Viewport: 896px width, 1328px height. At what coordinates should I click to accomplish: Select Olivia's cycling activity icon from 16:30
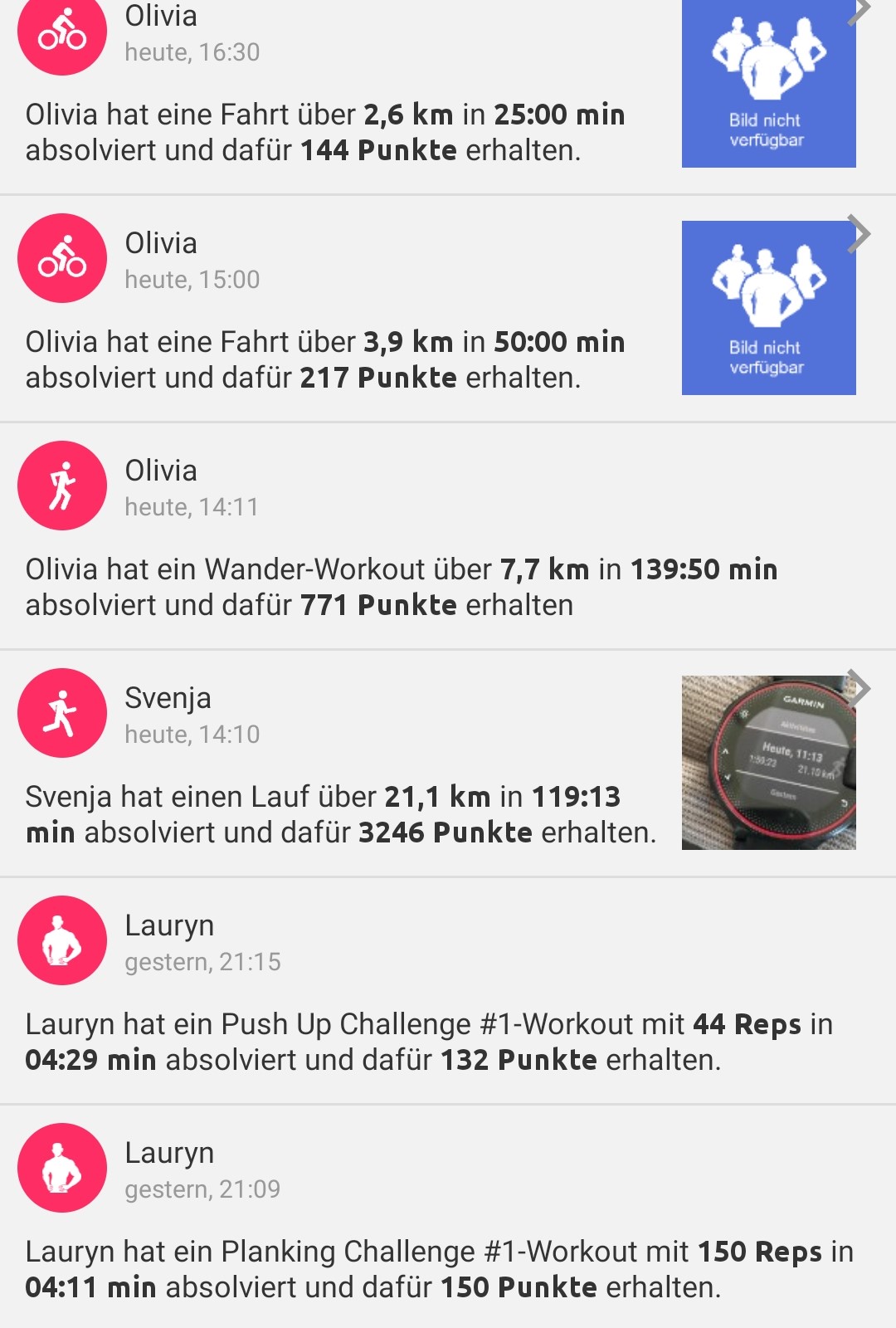click(x=61, y=31)
